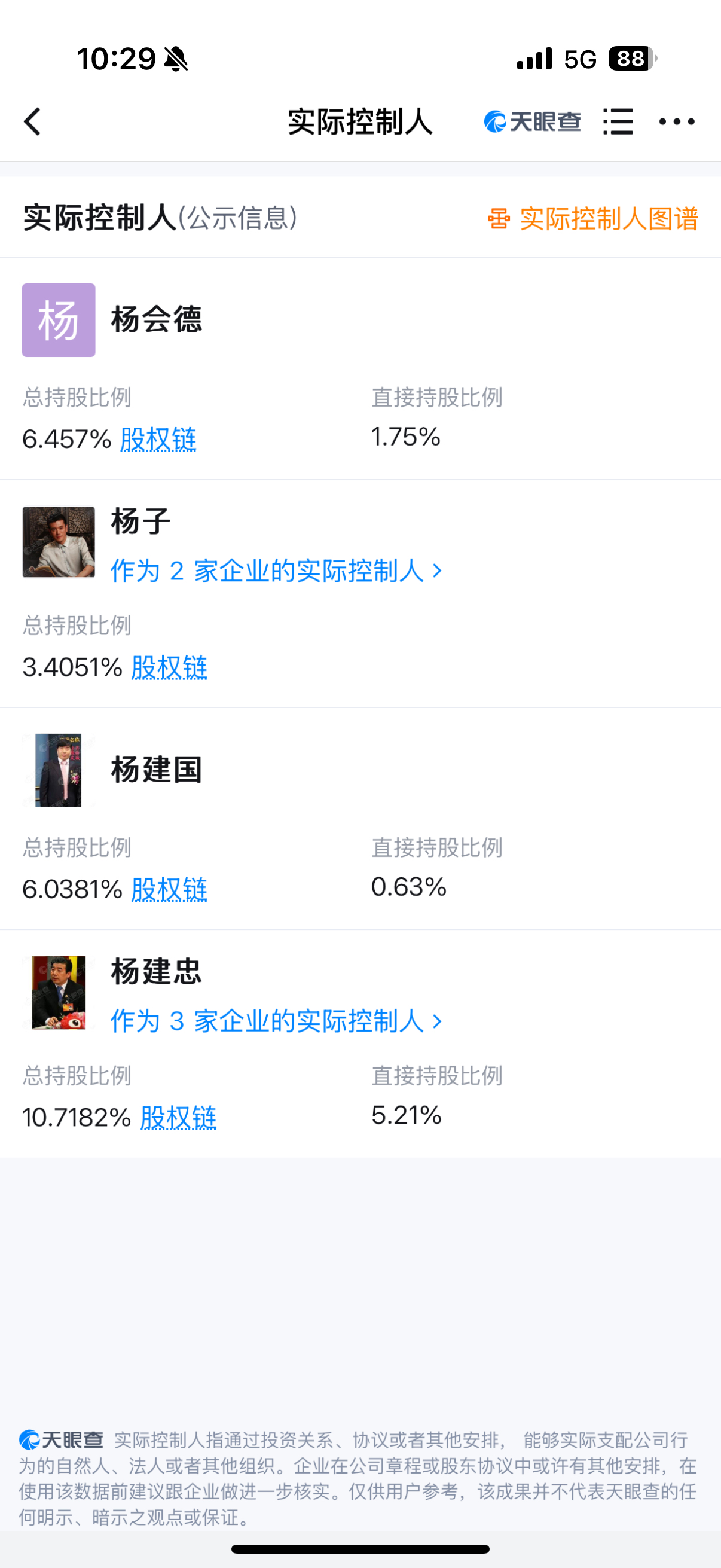
Task: Open the three-dot overflow menu
Action: click(677, 122)
